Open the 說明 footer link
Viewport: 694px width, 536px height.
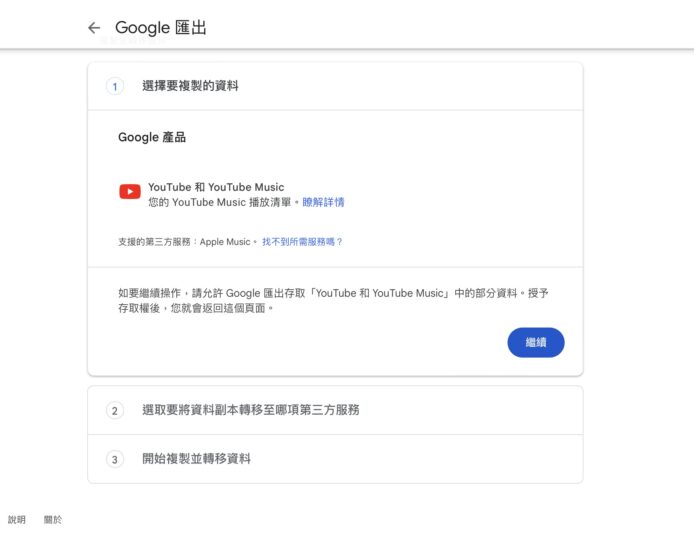coord(17,520)
